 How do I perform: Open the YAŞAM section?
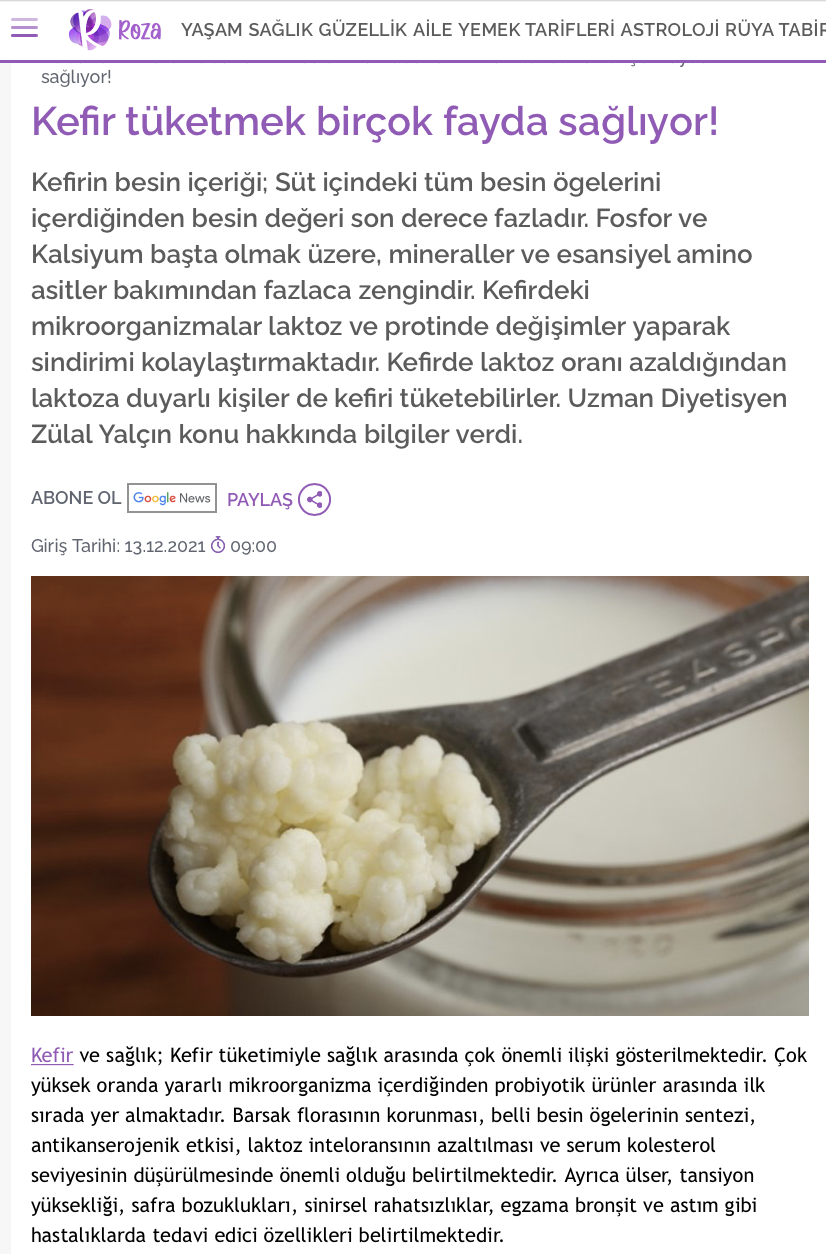point(212,30)
